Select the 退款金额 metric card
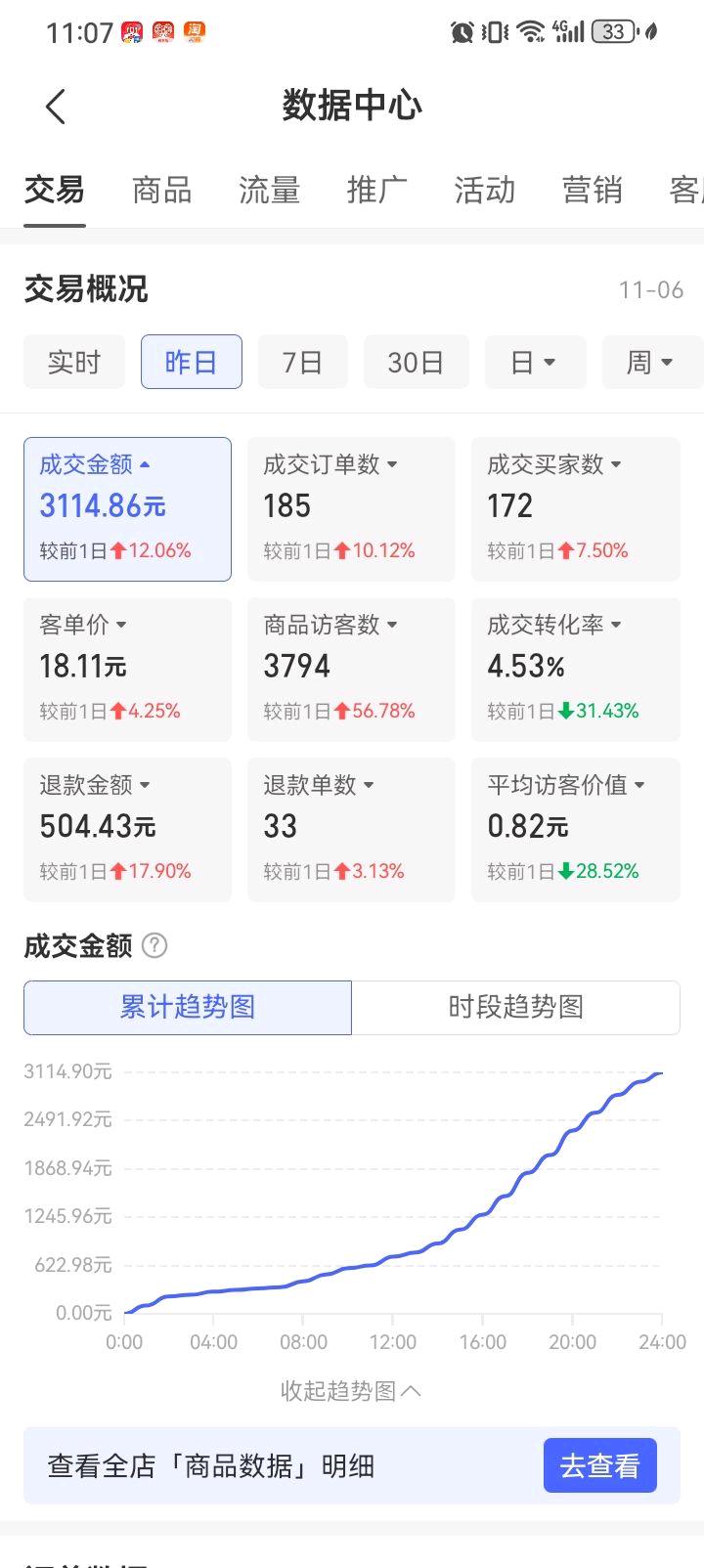This screenshot has width=704, height=1568. click(127, 829)
